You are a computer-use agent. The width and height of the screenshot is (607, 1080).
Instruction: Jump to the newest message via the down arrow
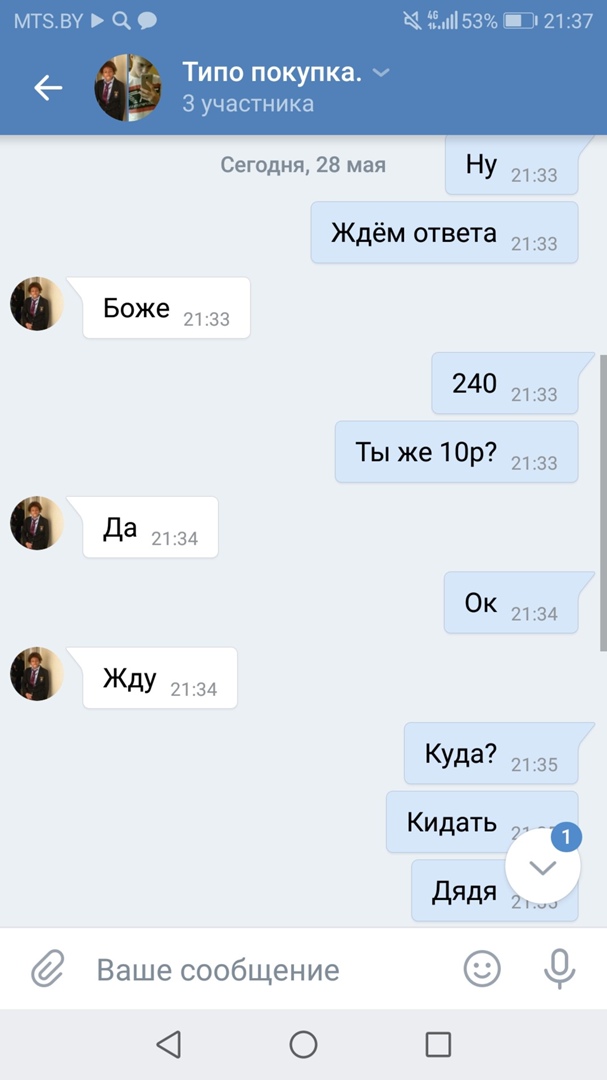[543, 867]
